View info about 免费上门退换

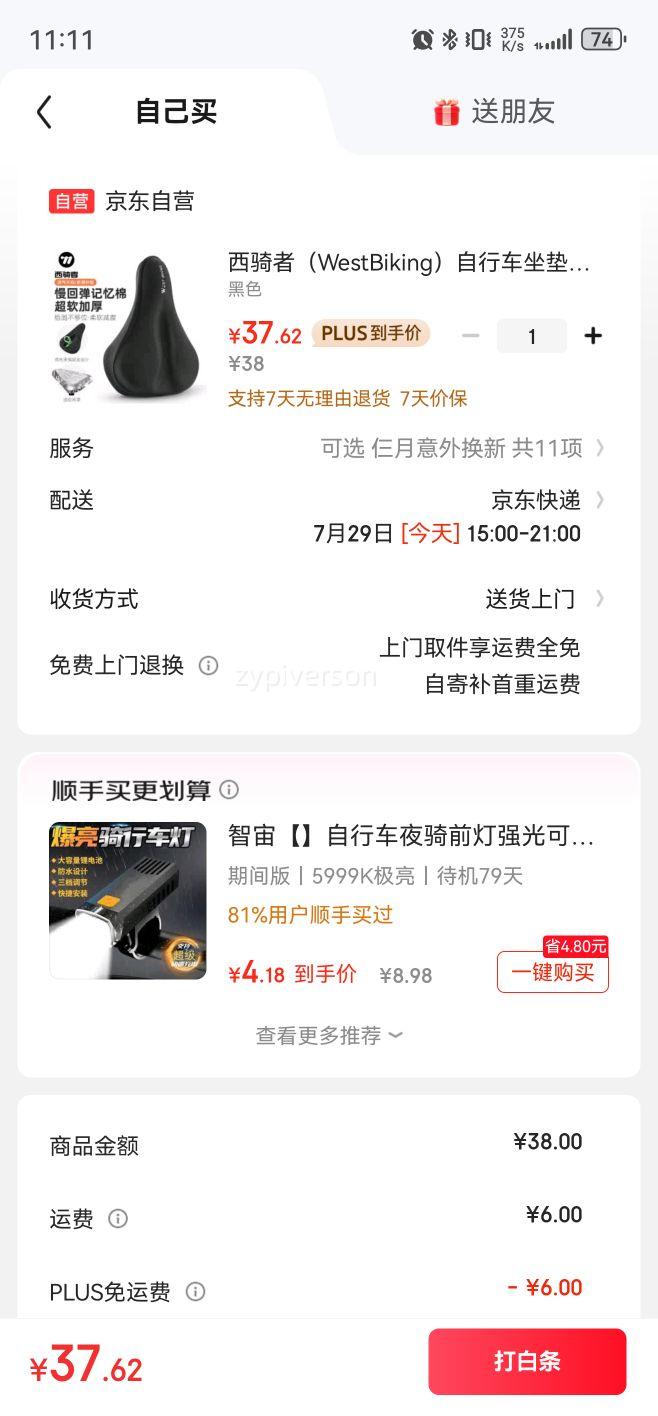[x=208, y=665]
